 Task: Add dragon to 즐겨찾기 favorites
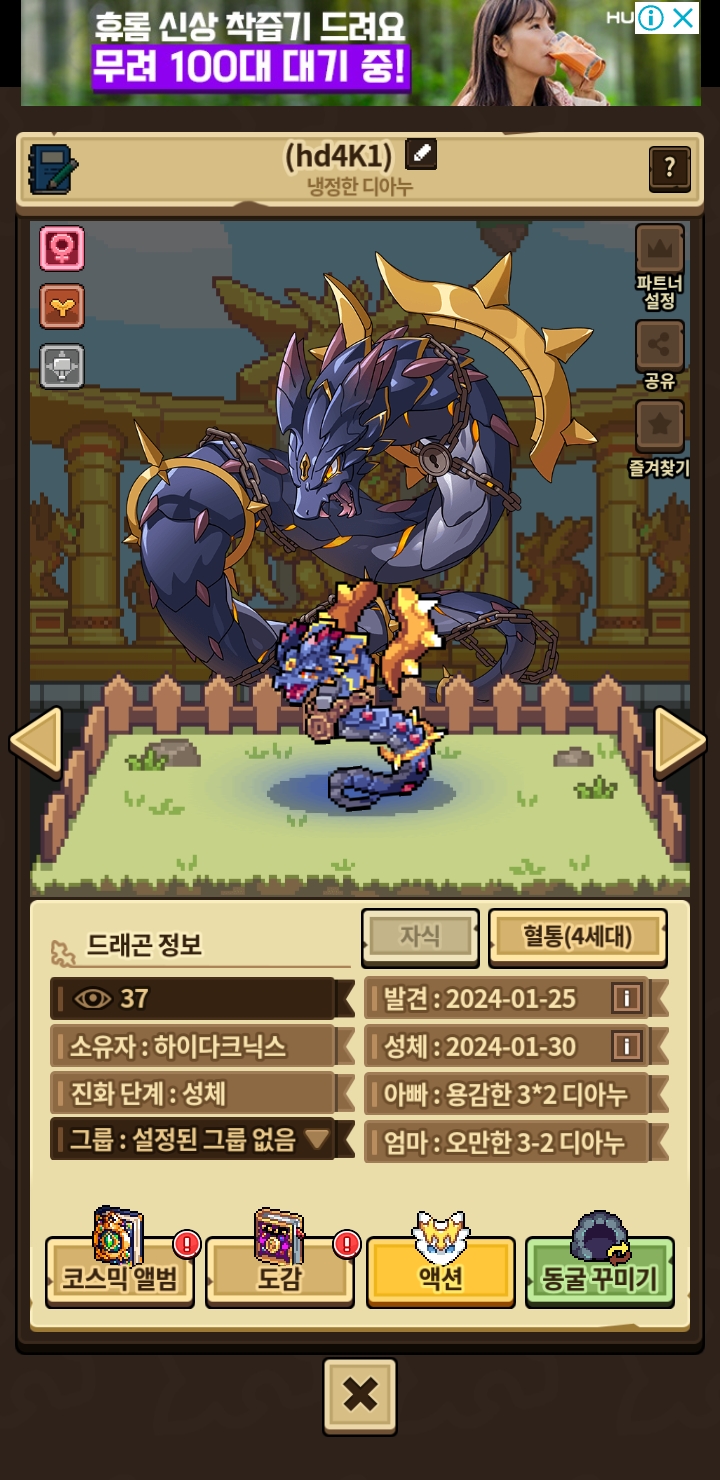pyautogui.click(x=660, y=426)
